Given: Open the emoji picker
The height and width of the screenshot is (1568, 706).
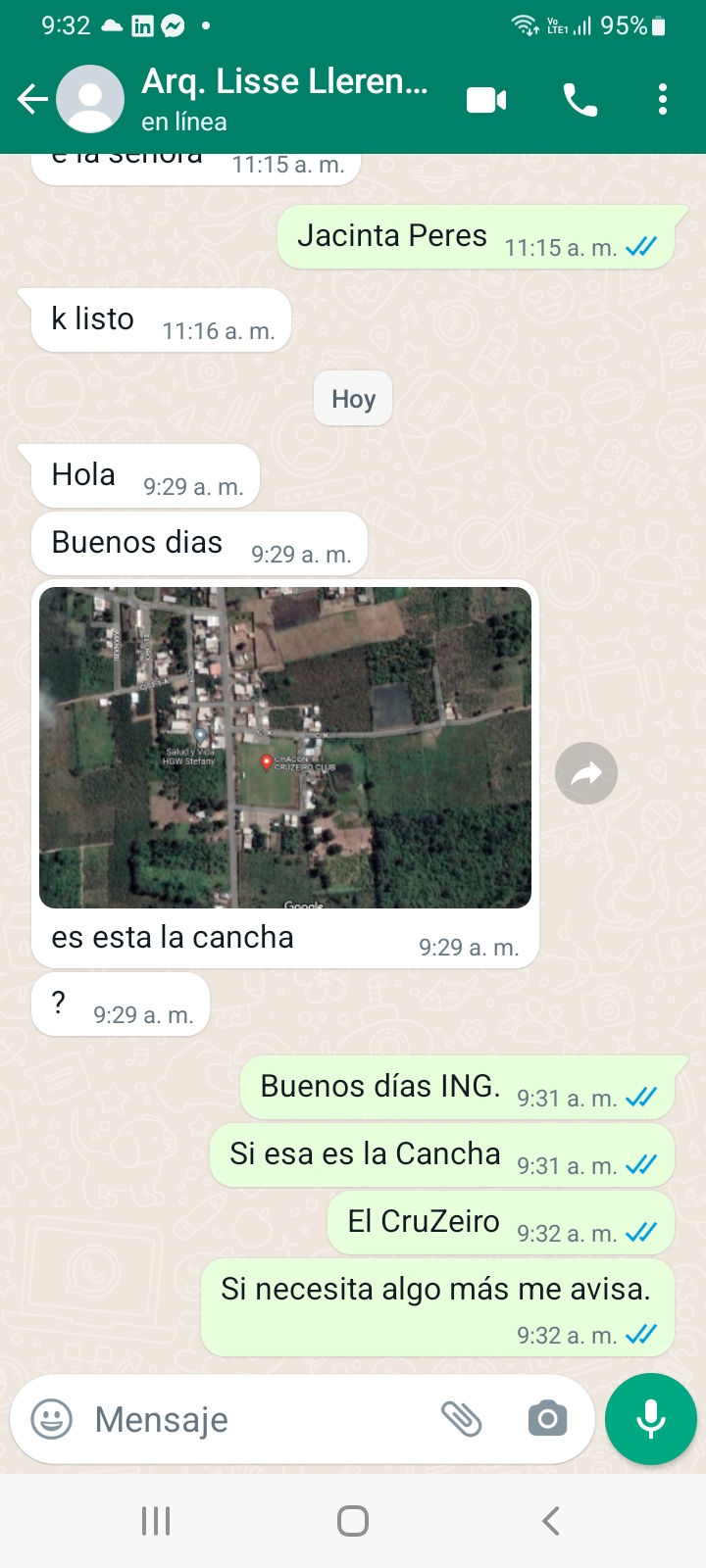Looking at the screenshot, I should pos(52,1419).
